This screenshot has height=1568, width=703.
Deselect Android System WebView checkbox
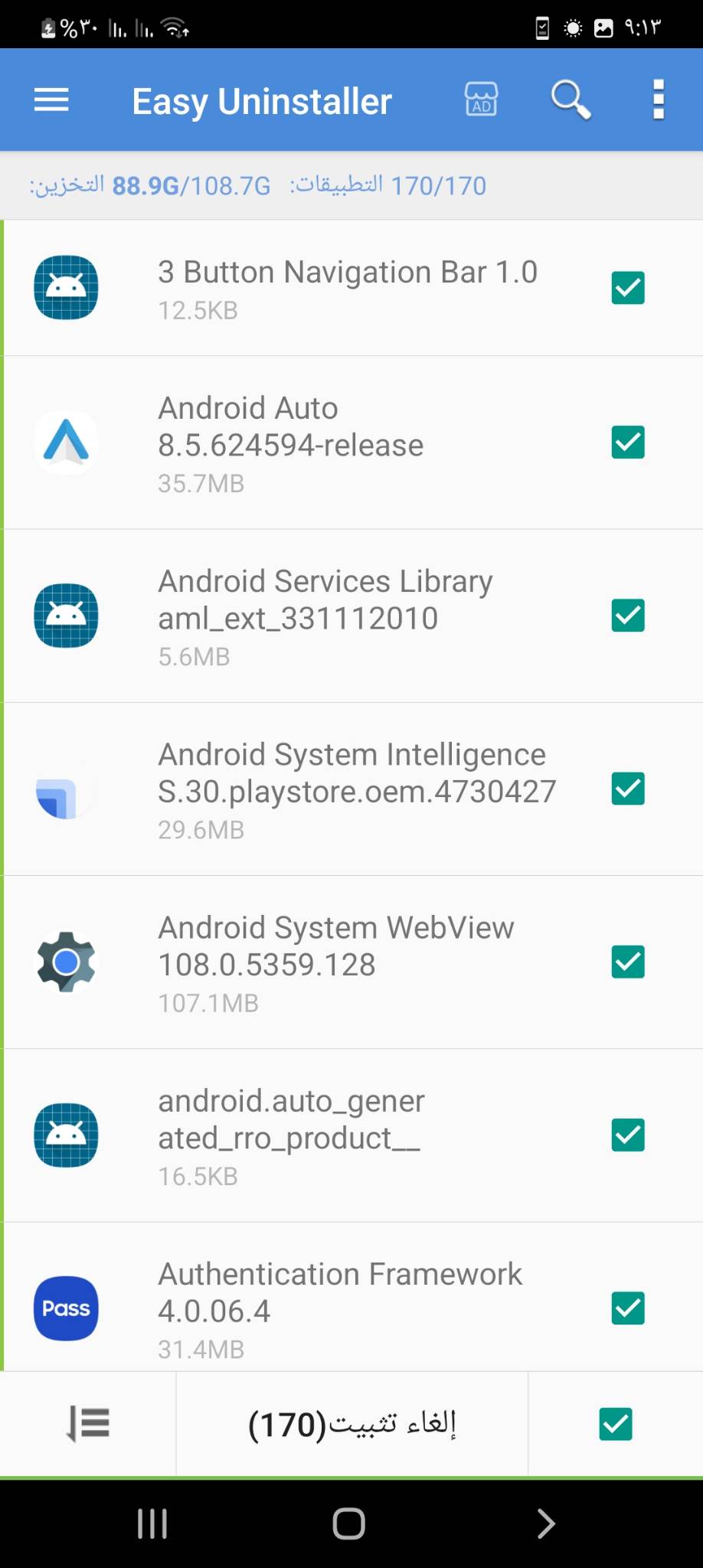coord(628,962)
